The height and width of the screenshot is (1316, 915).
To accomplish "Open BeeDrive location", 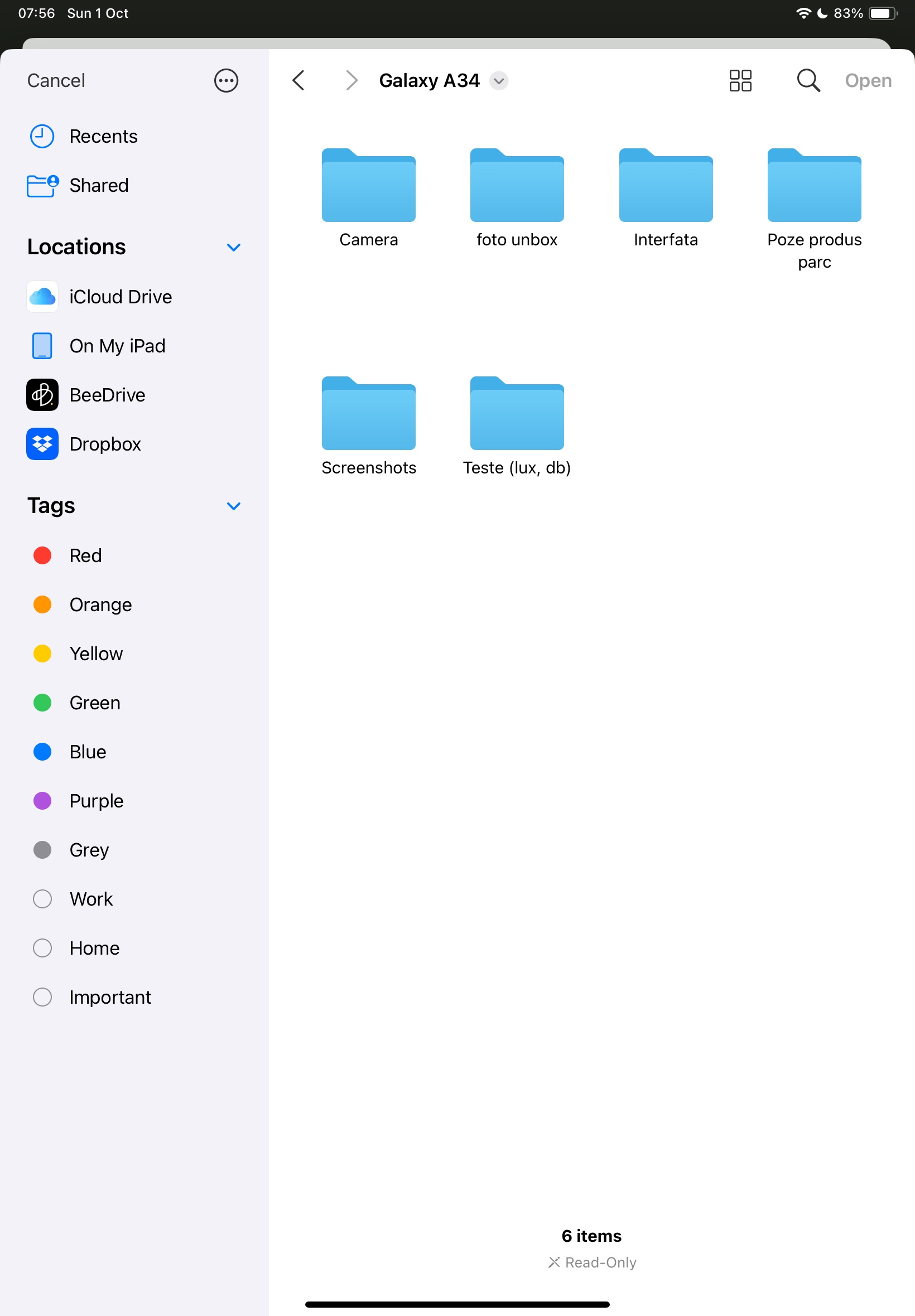I will 107,395.
